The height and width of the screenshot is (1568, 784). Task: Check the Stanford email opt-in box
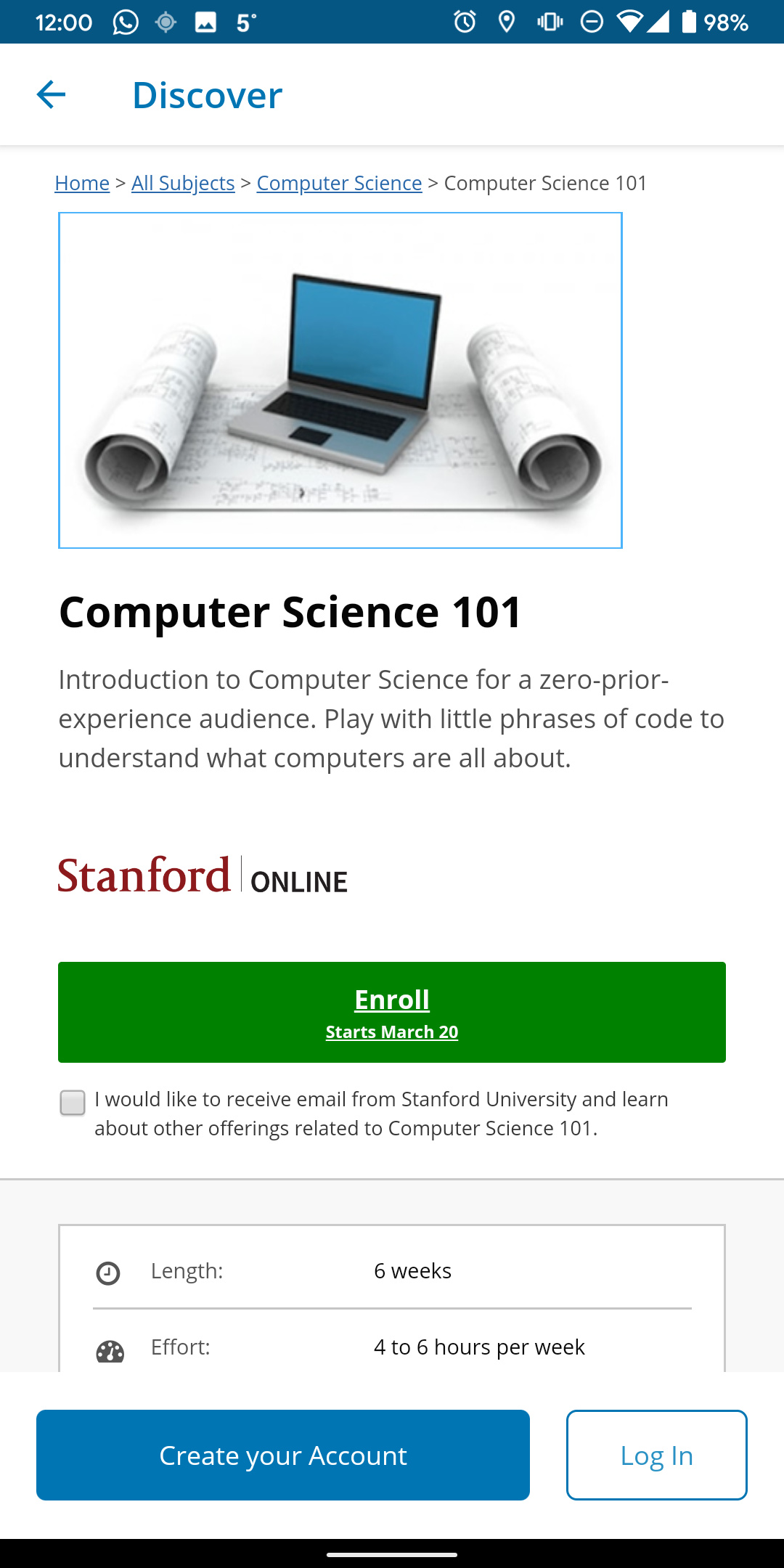(x=73, y=1103)
